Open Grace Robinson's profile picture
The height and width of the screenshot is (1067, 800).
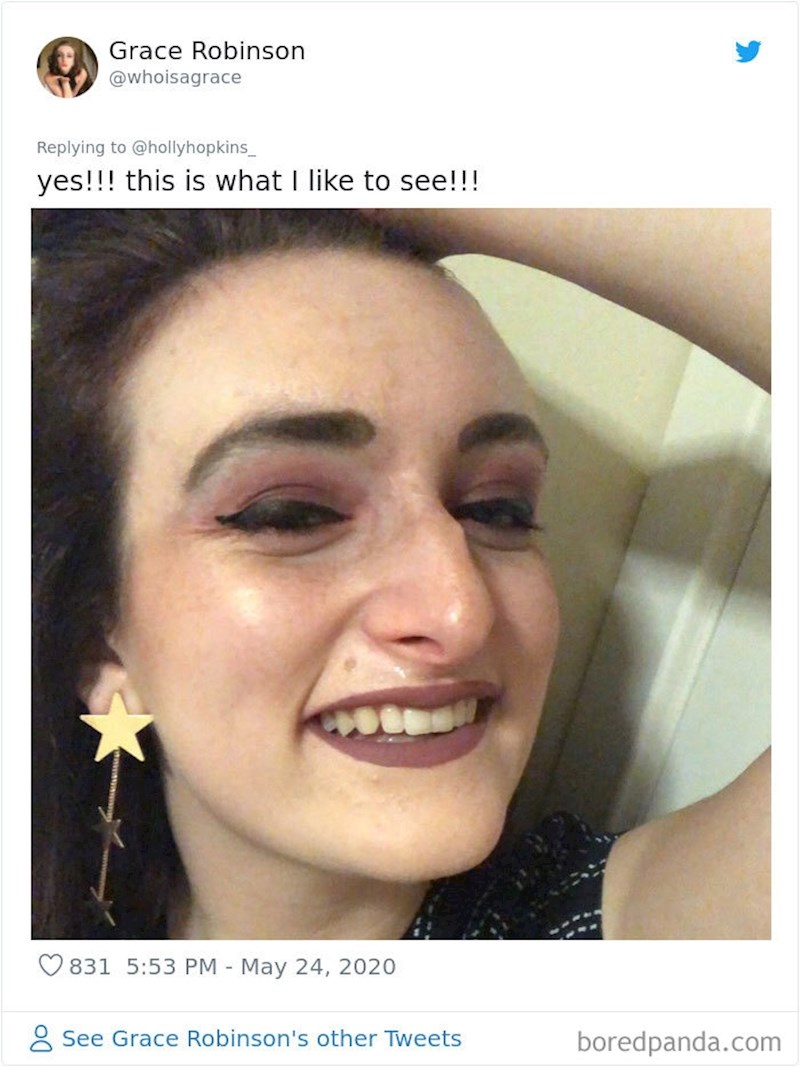click(x=67, y=67)
